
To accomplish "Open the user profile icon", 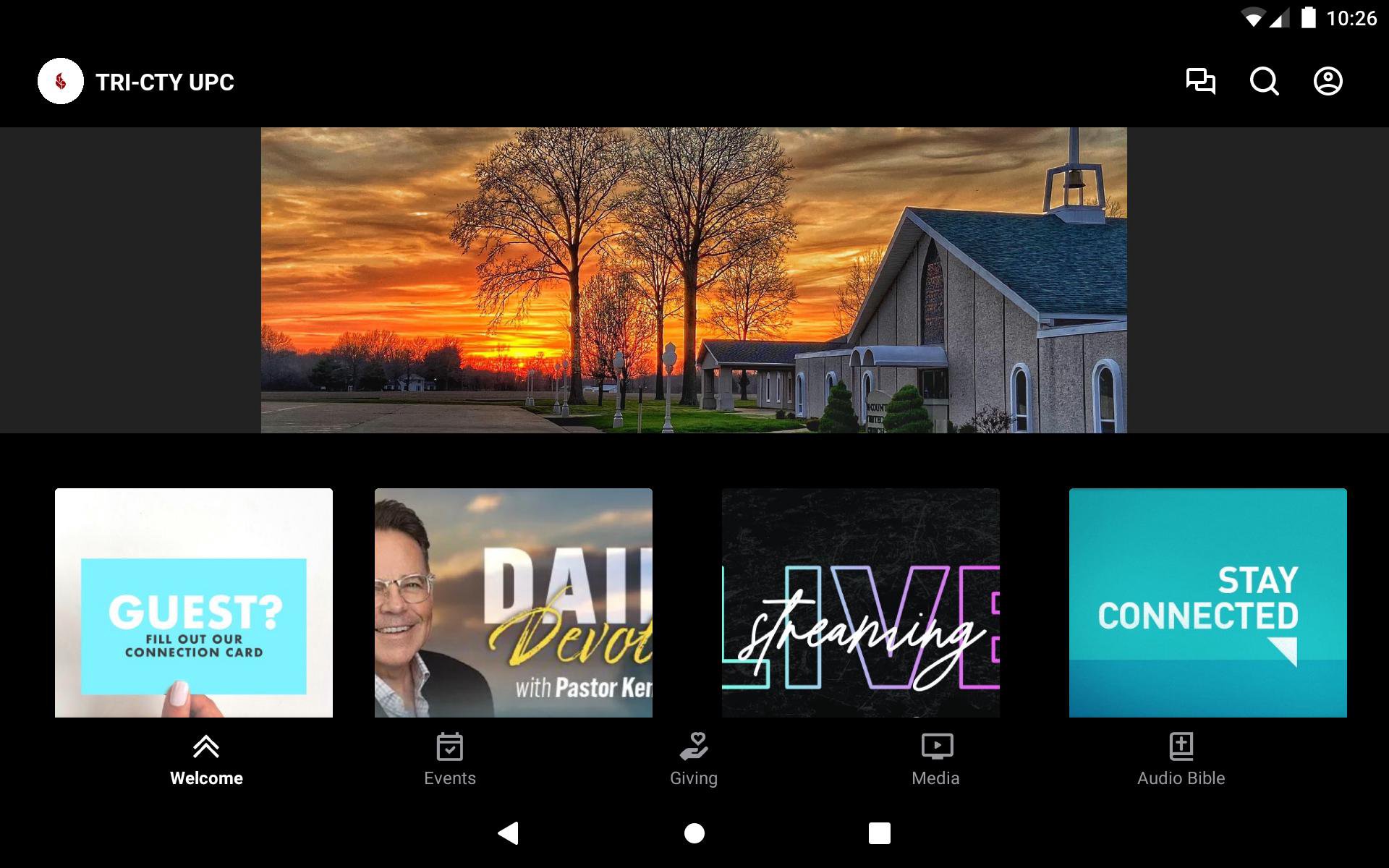I will tap(1328, 81).
